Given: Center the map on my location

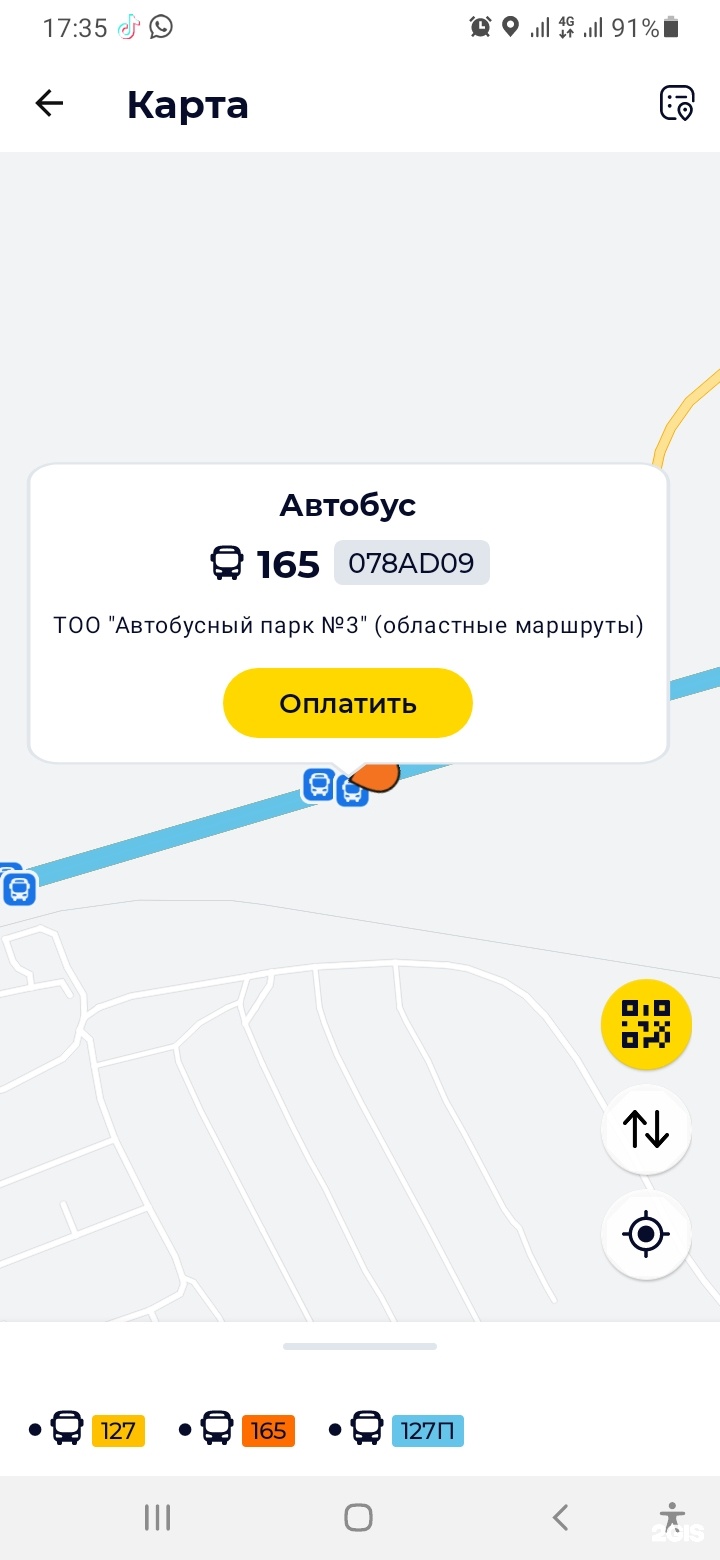Looking at the screenshot, I should click(646, 1234).
